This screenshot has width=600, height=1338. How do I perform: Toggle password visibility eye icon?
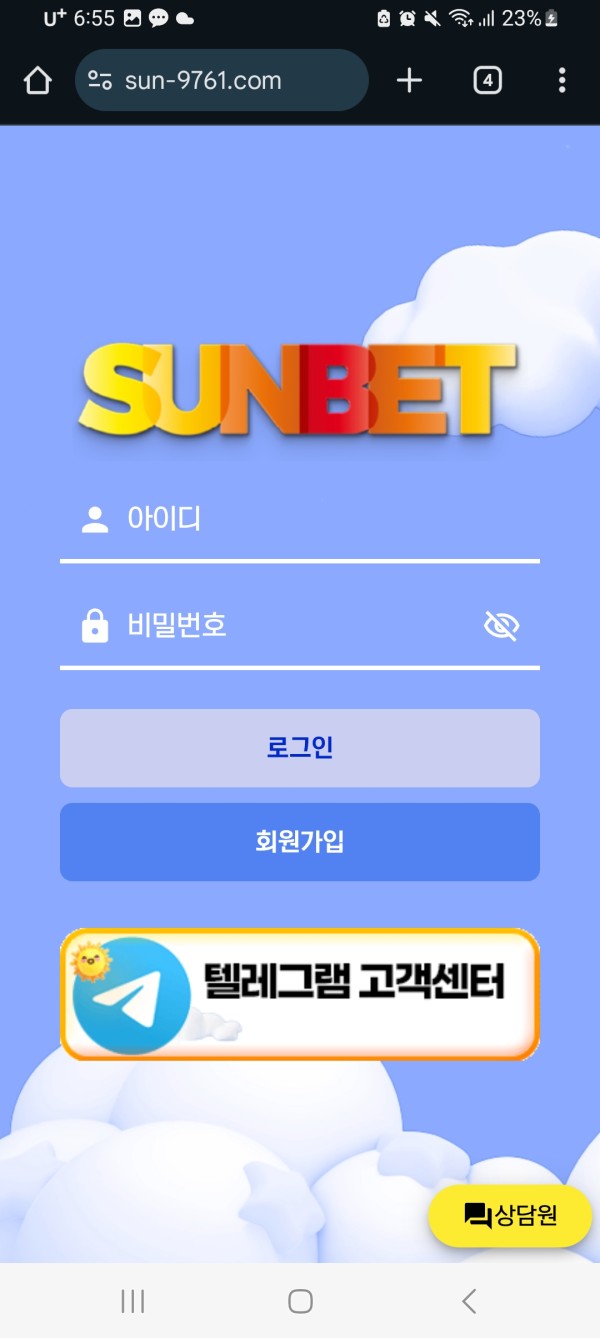[501, 626]
